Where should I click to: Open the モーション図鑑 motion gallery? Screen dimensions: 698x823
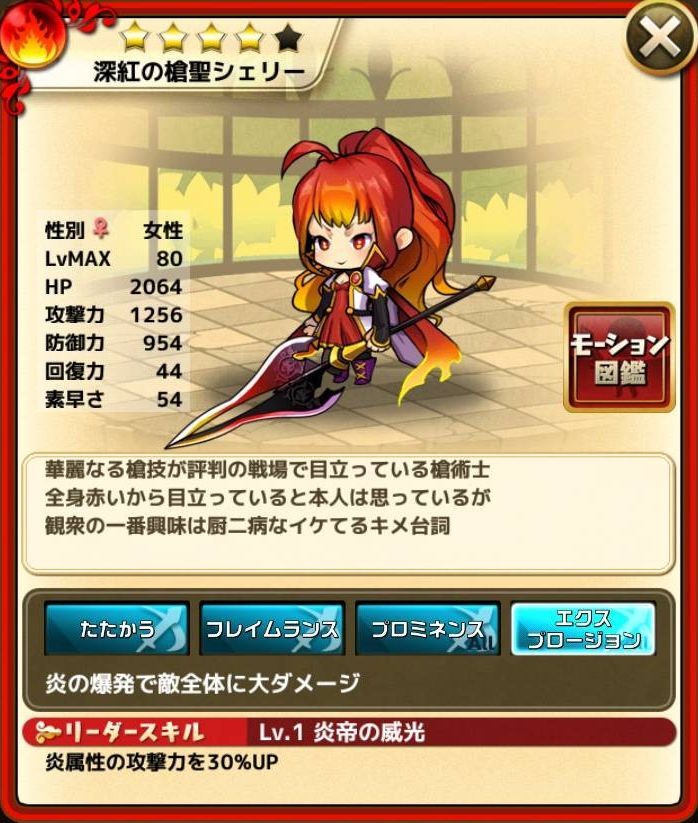[618, 357]
